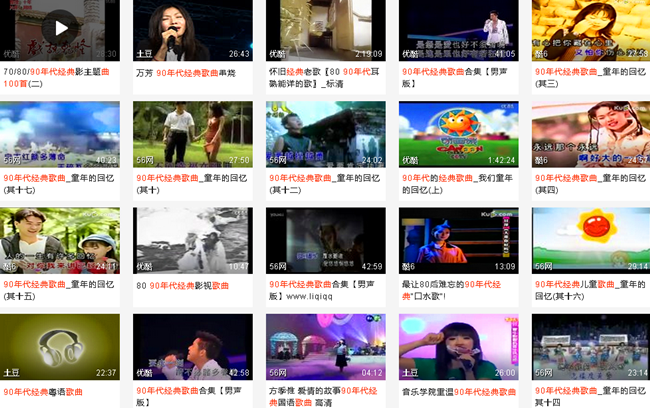Open 童年的回忆(其三) video
650x408 pixels.
pos(590,30)
